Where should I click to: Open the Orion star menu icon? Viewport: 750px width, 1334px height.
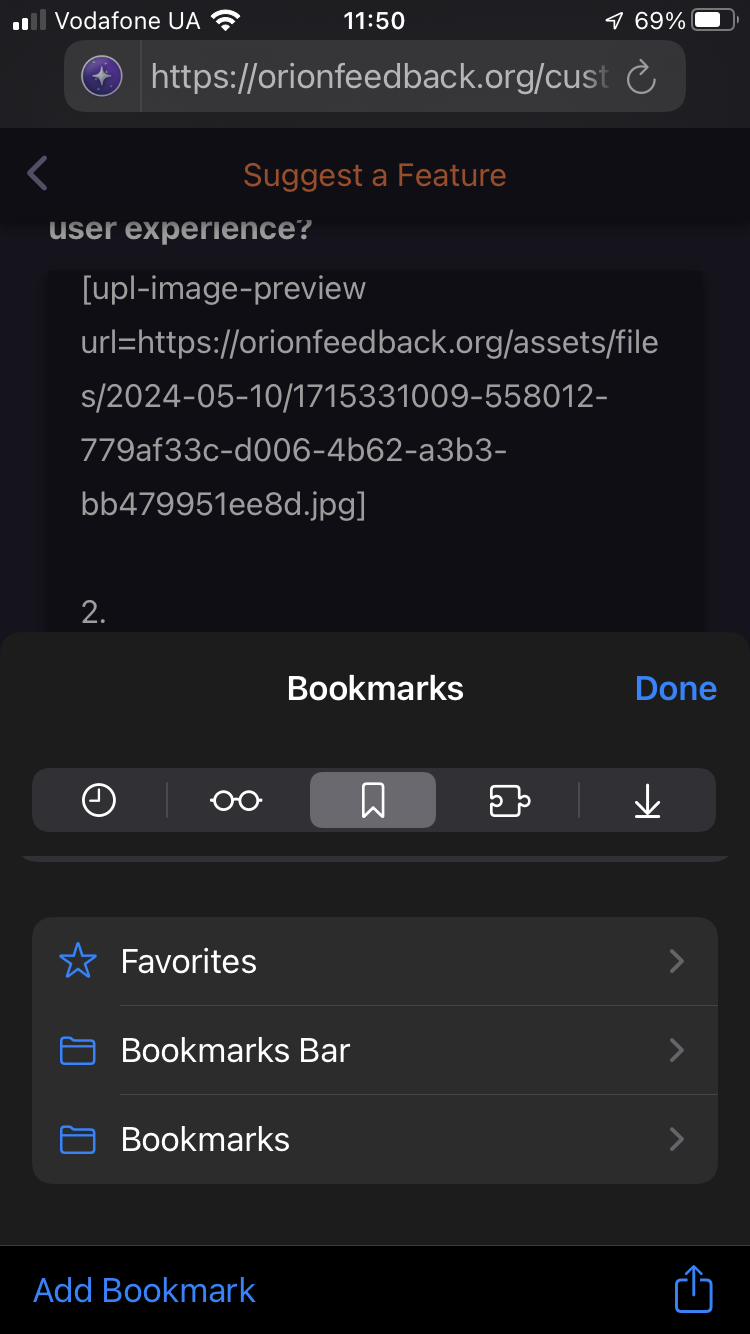click(102, 77)
